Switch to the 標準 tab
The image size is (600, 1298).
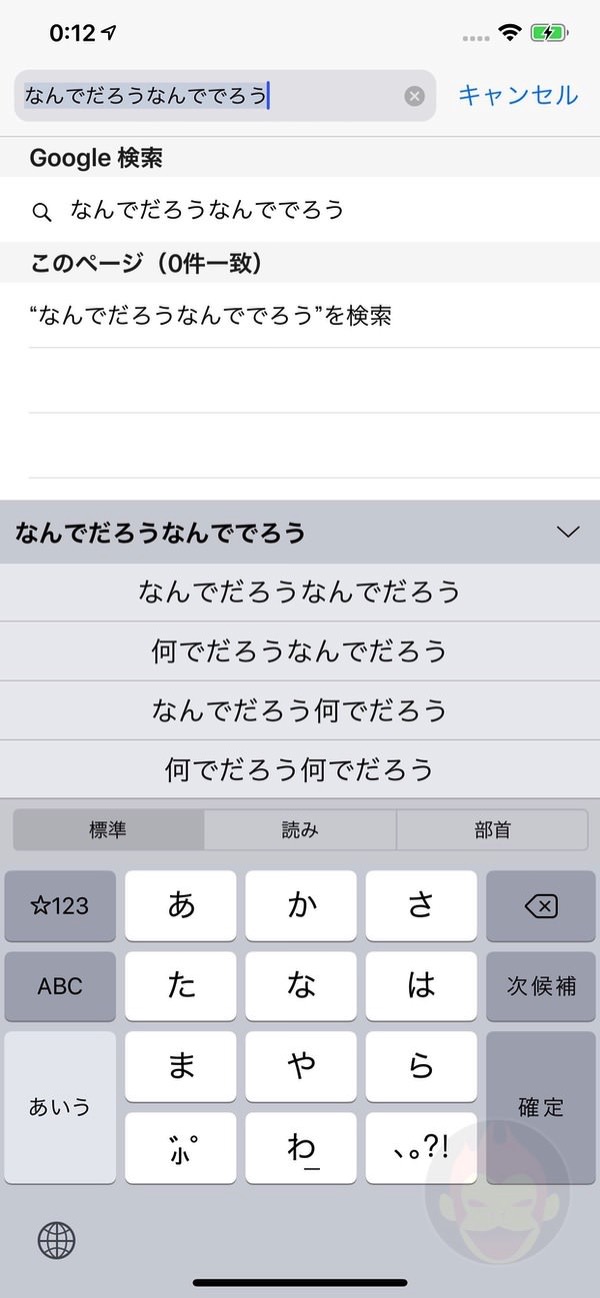[108, 830]
